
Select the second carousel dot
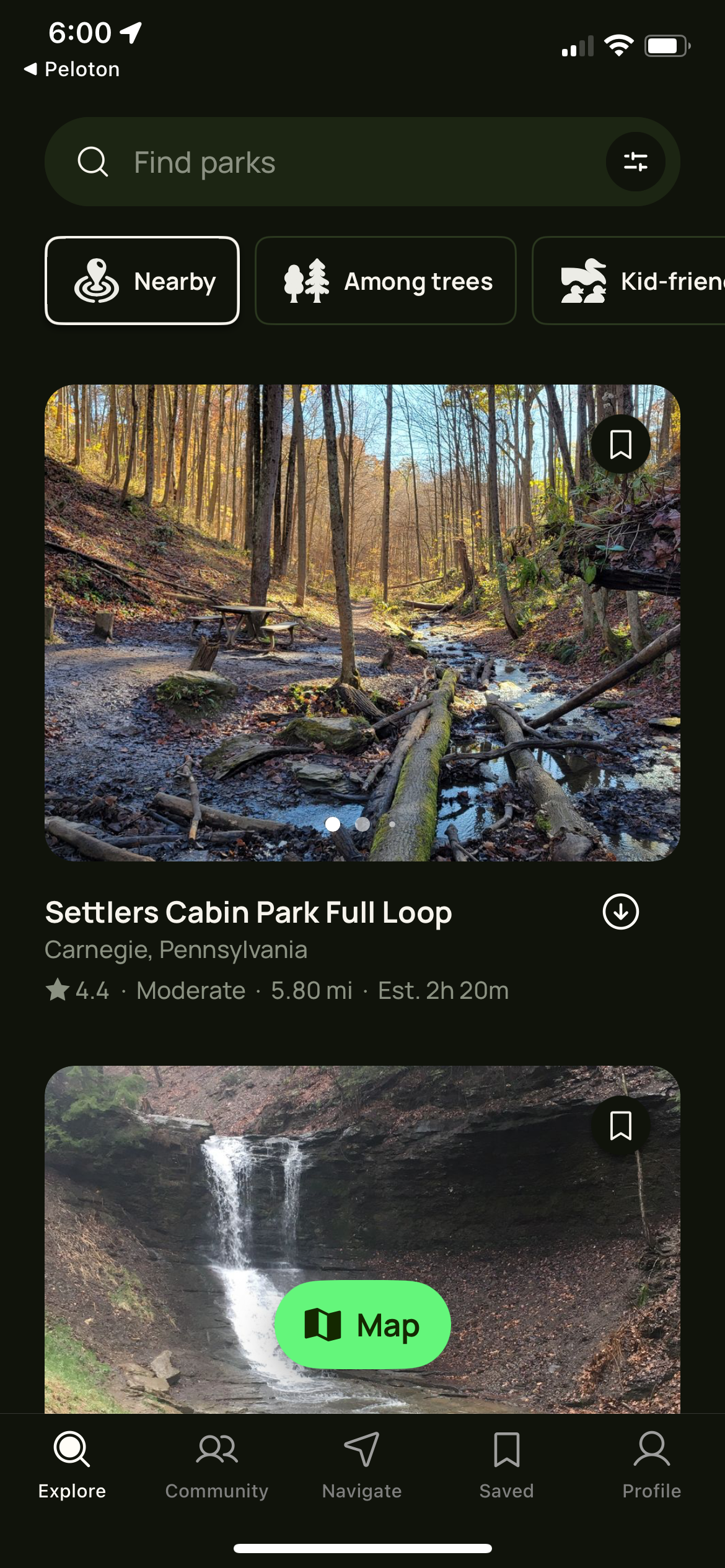pyautogui.click(x=362, y=825)
